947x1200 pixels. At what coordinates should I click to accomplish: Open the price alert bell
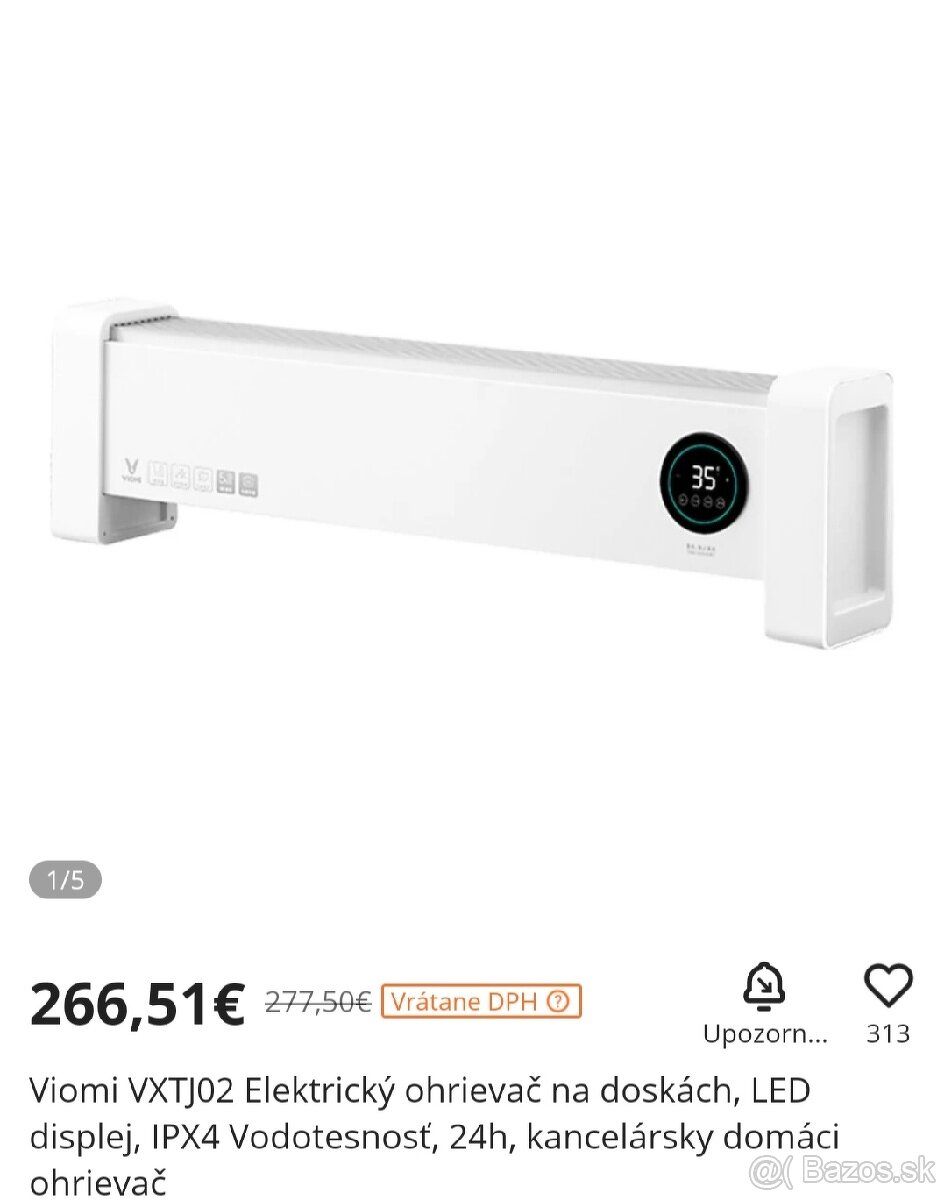(765, 989)
